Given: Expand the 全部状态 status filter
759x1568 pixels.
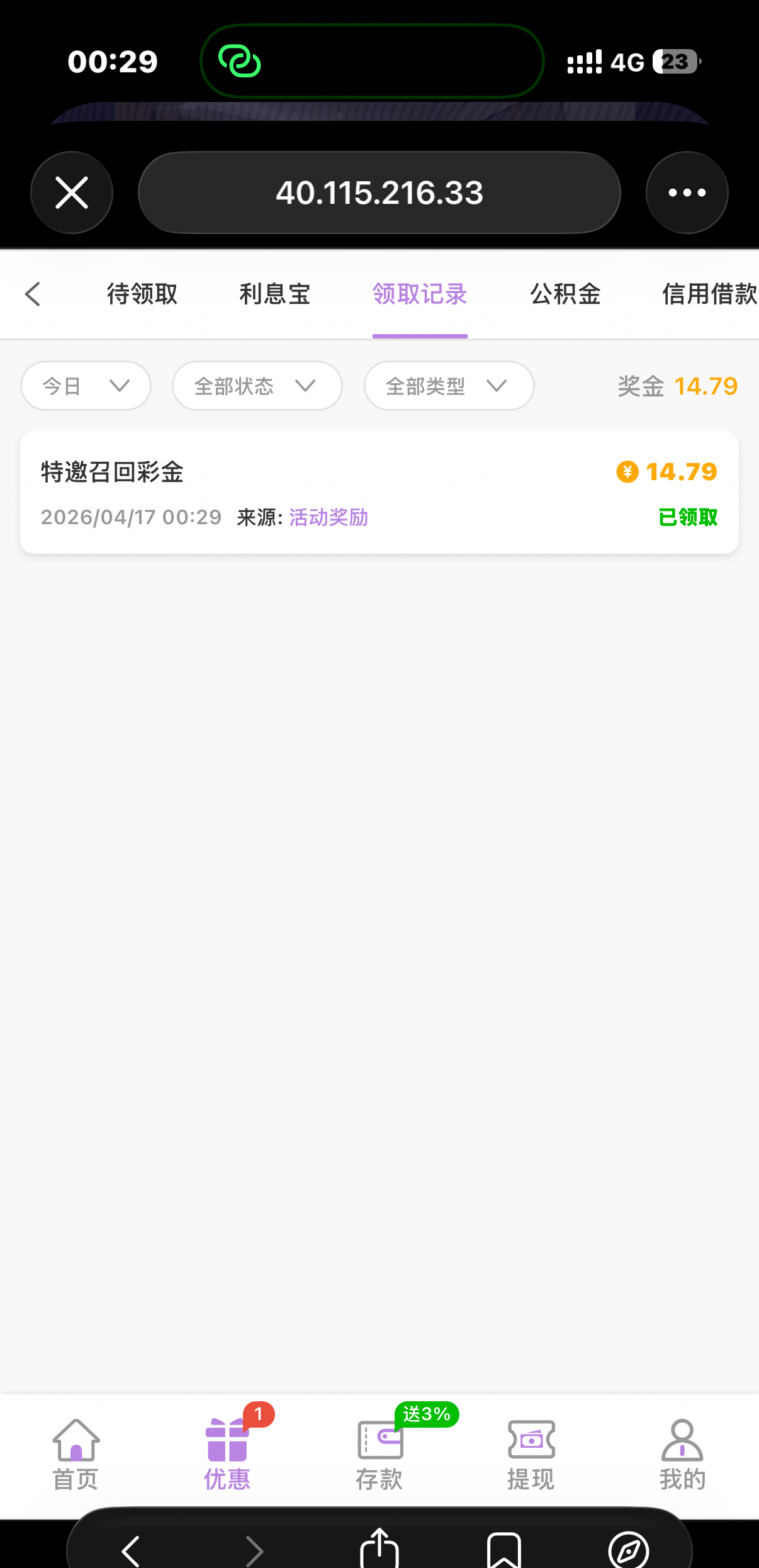Looking at the screenshot, I should (257, 386).
